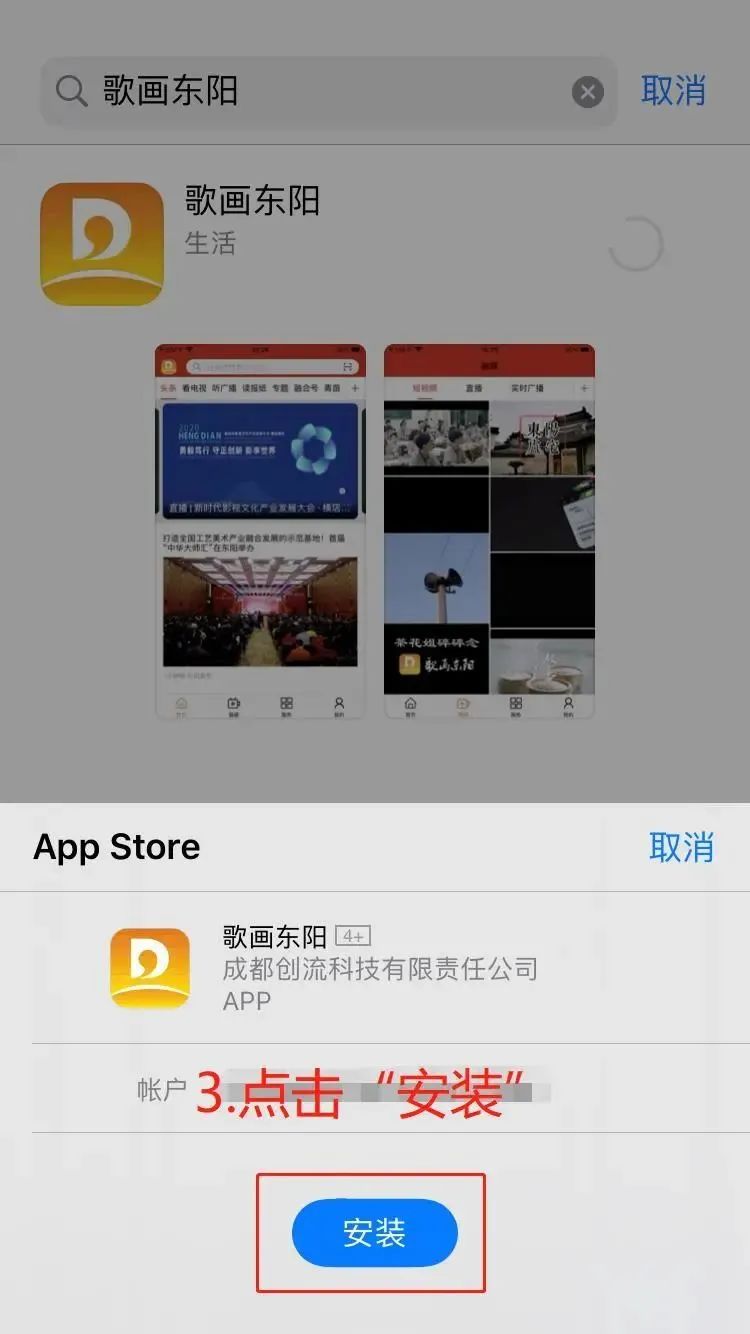The height and width of the screenshot is (1334, 750).
Task: Cancel the search at the top
Action: point(673,90)
